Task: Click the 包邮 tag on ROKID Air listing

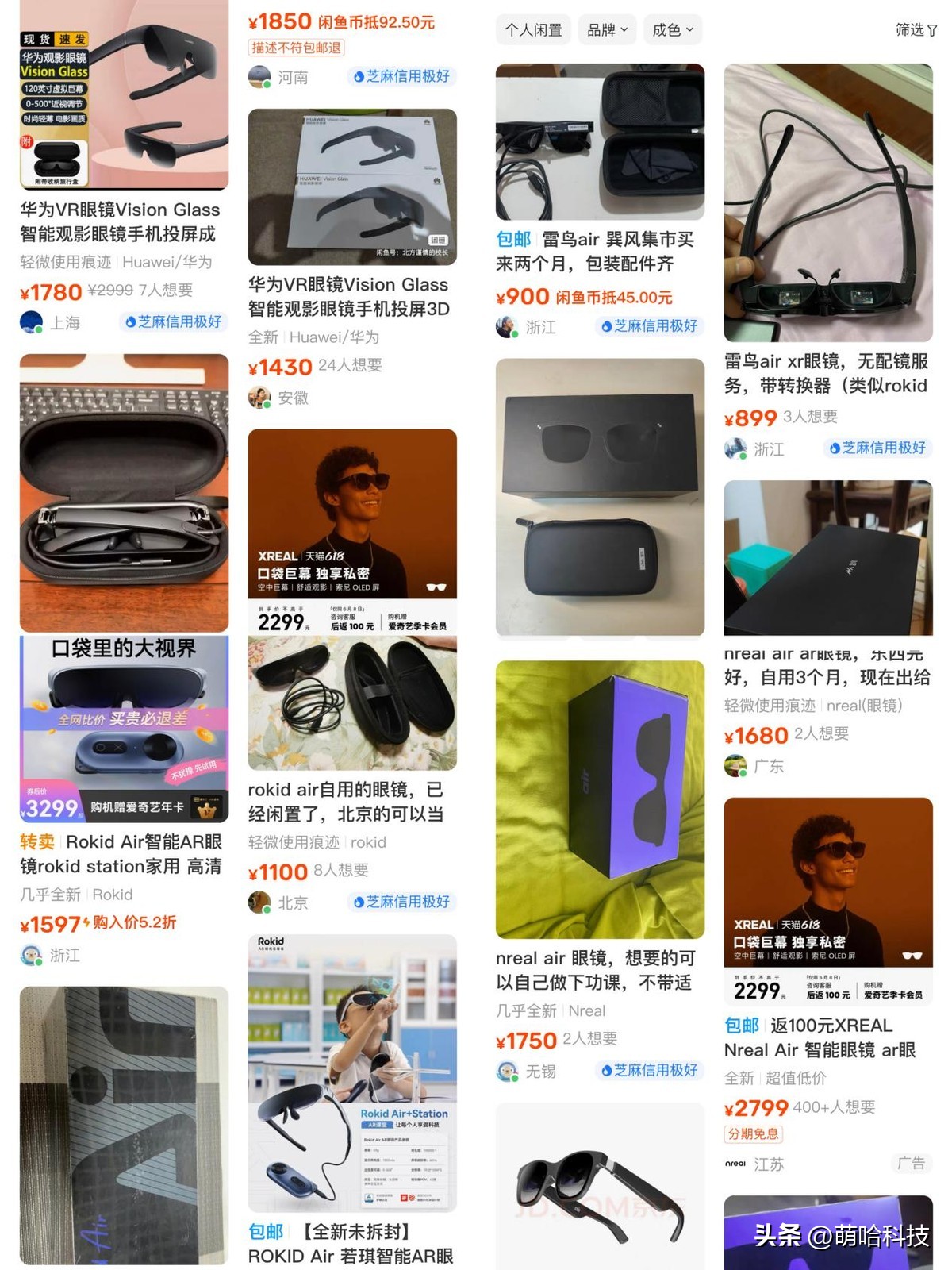Action: coord(267,1230)
